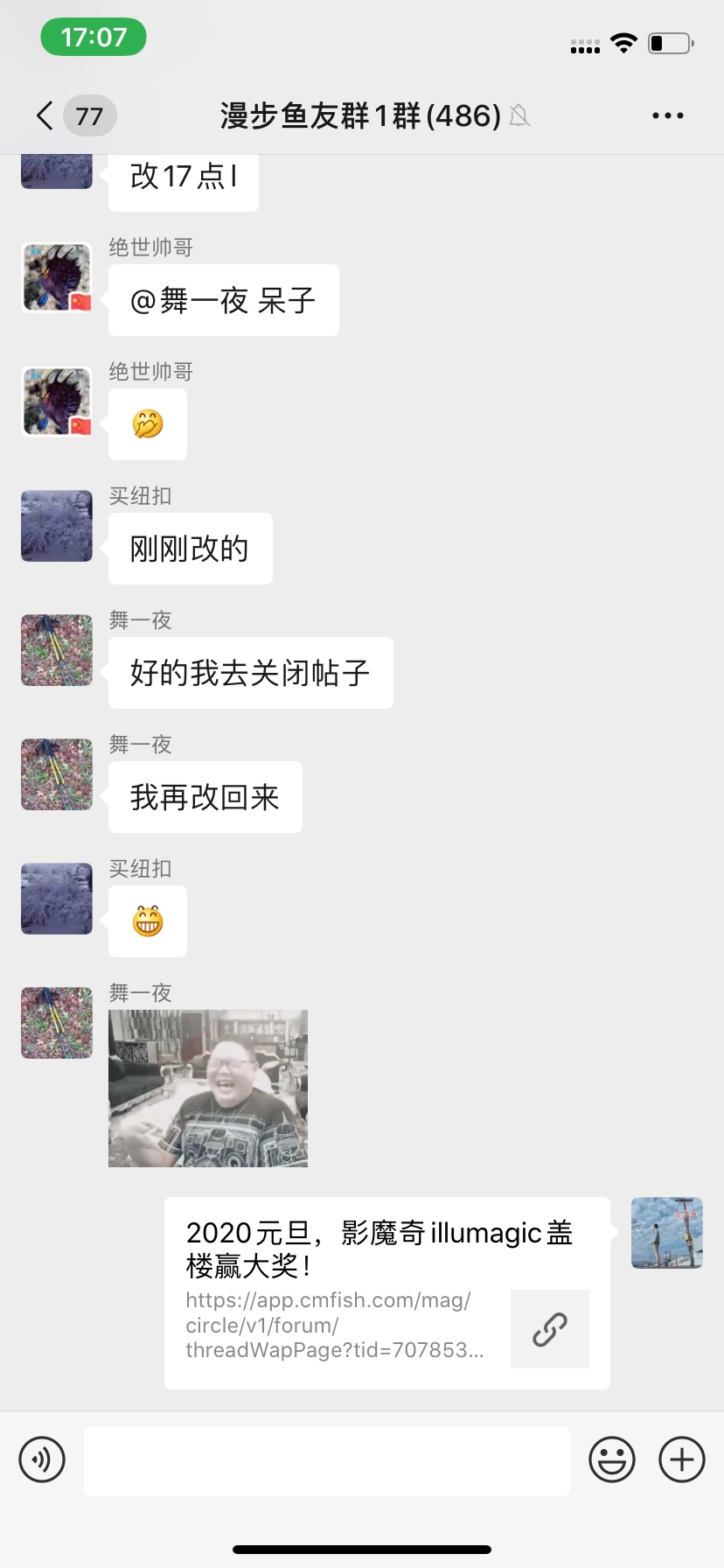
Task: Open group chat details menu
Action: click(x=667, y=115)
